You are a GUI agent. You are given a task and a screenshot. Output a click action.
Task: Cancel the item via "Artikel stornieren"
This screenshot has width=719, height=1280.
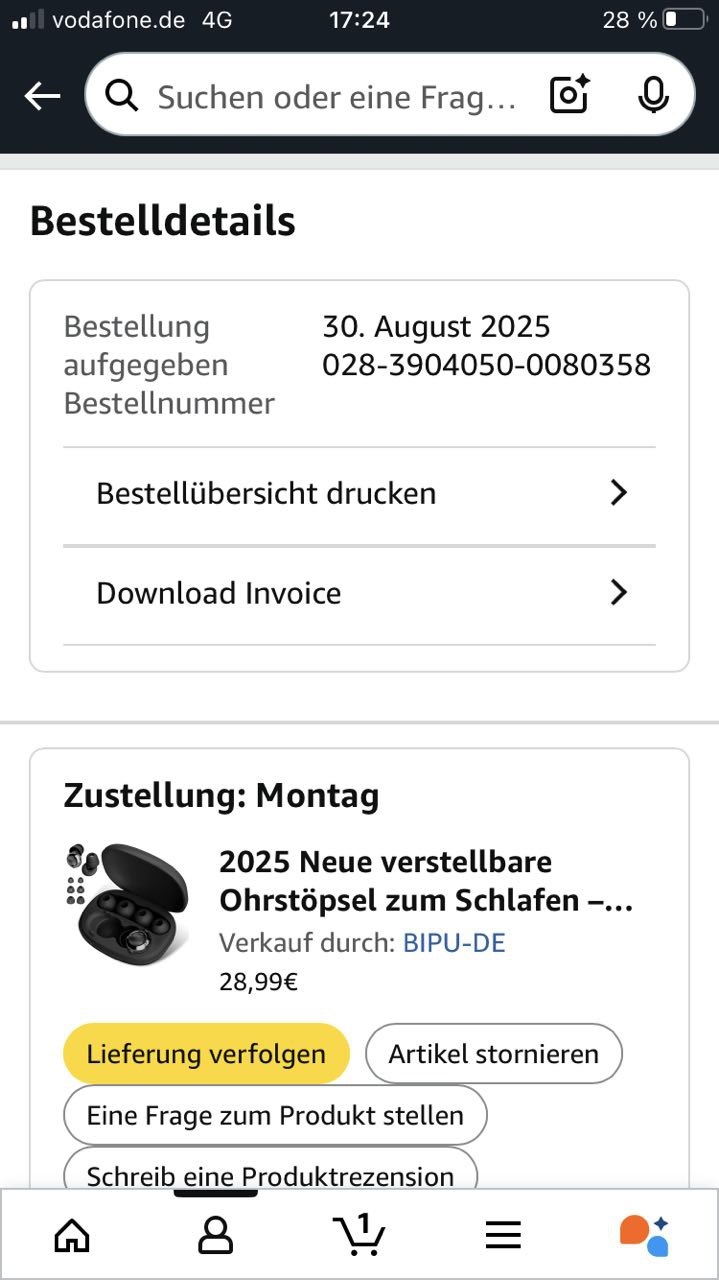coord(493,1054)
